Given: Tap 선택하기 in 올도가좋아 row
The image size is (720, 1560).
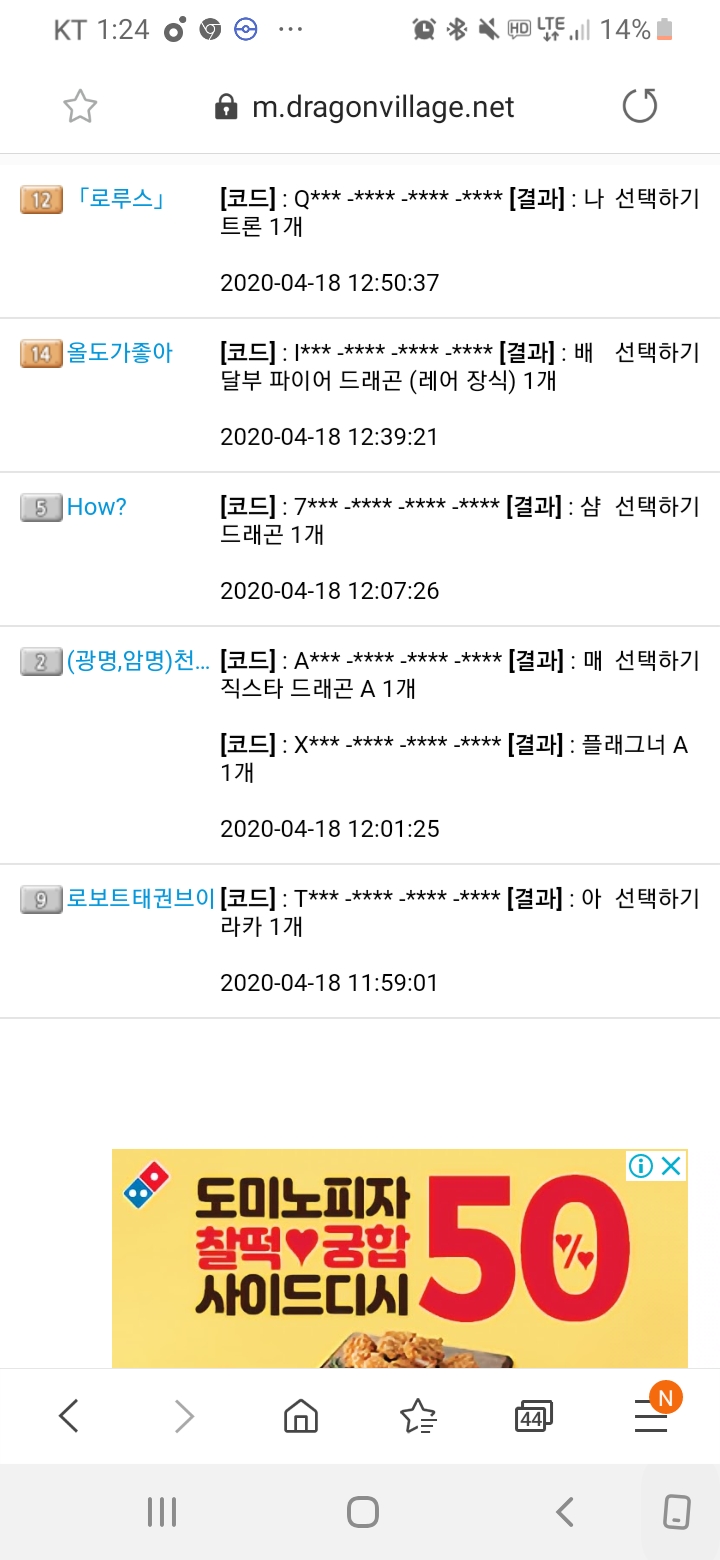Looking at the screenshot, I should point(657,353).
